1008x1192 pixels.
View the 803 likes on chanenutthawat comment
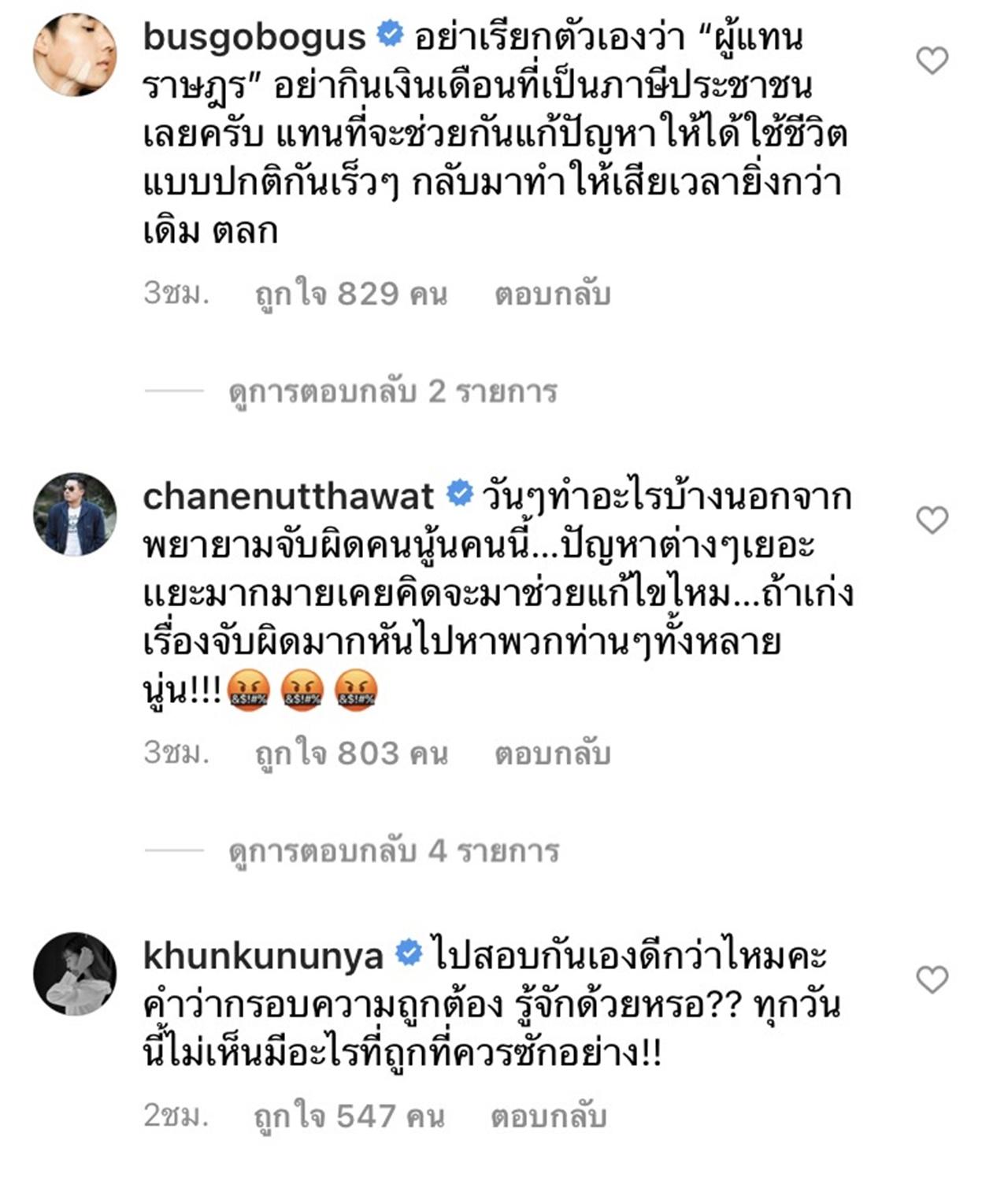[351, 754]
